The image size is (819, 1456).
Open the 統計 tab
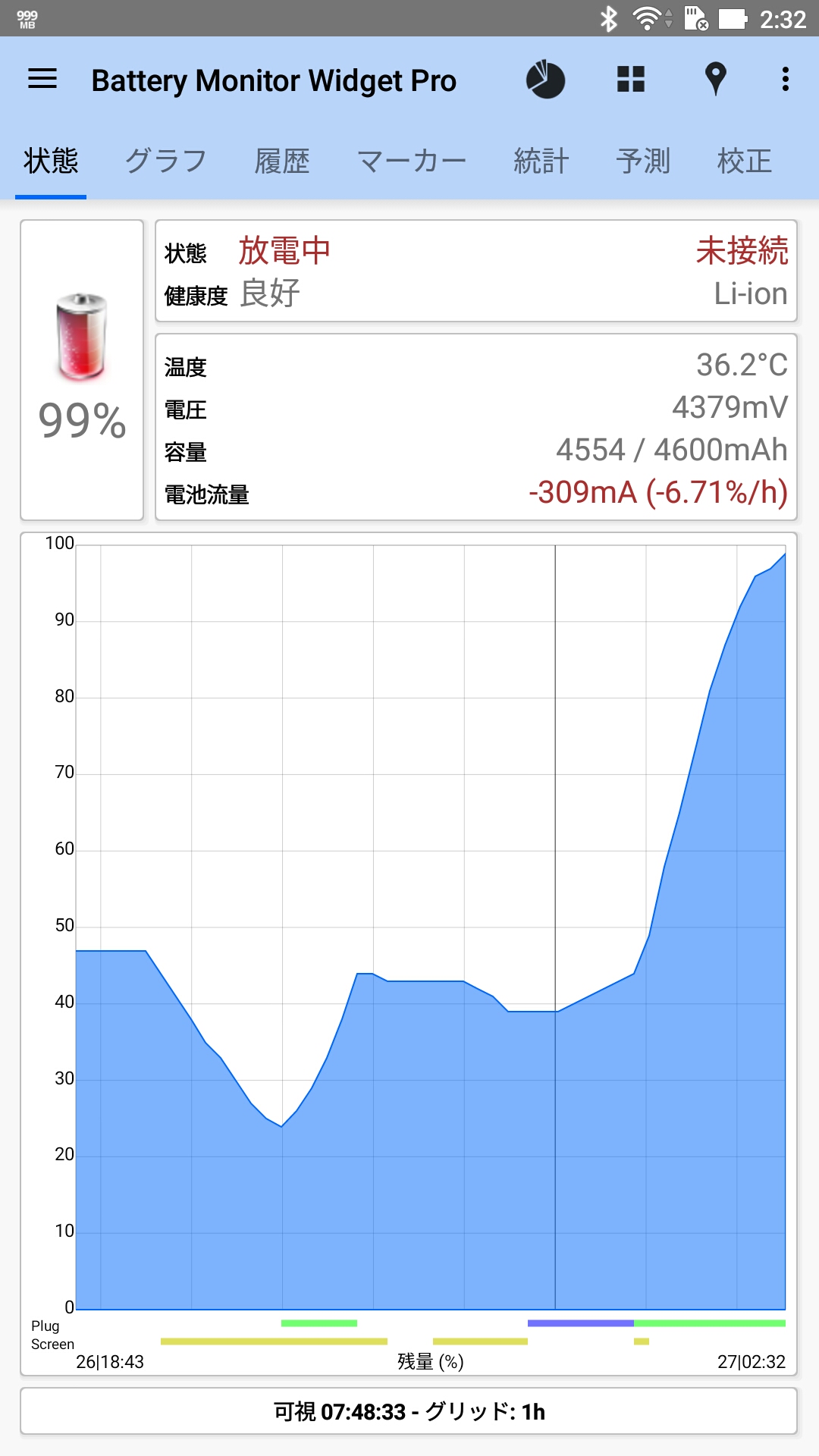[541, 162]
